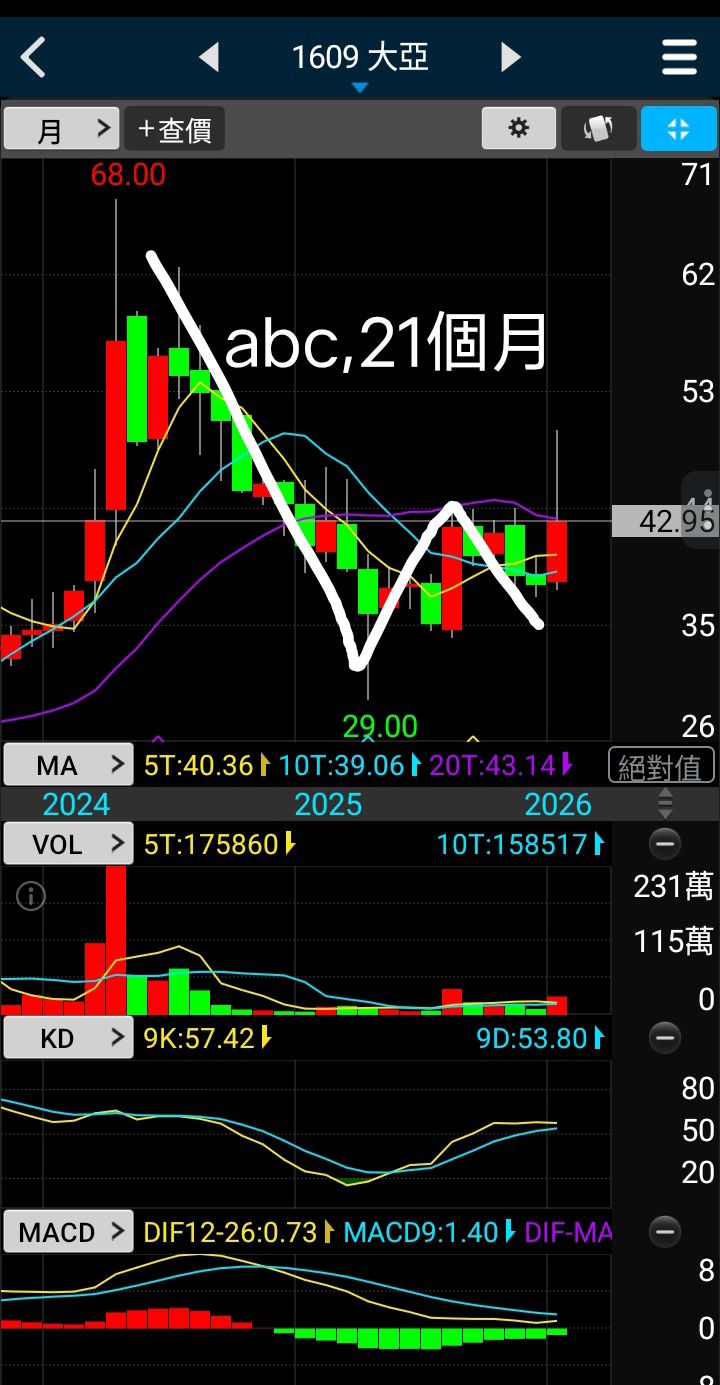Screen dimensions: 720x1385
Task: Open chart settings gear
Action: pyautogui.click(x=519, y=128)
